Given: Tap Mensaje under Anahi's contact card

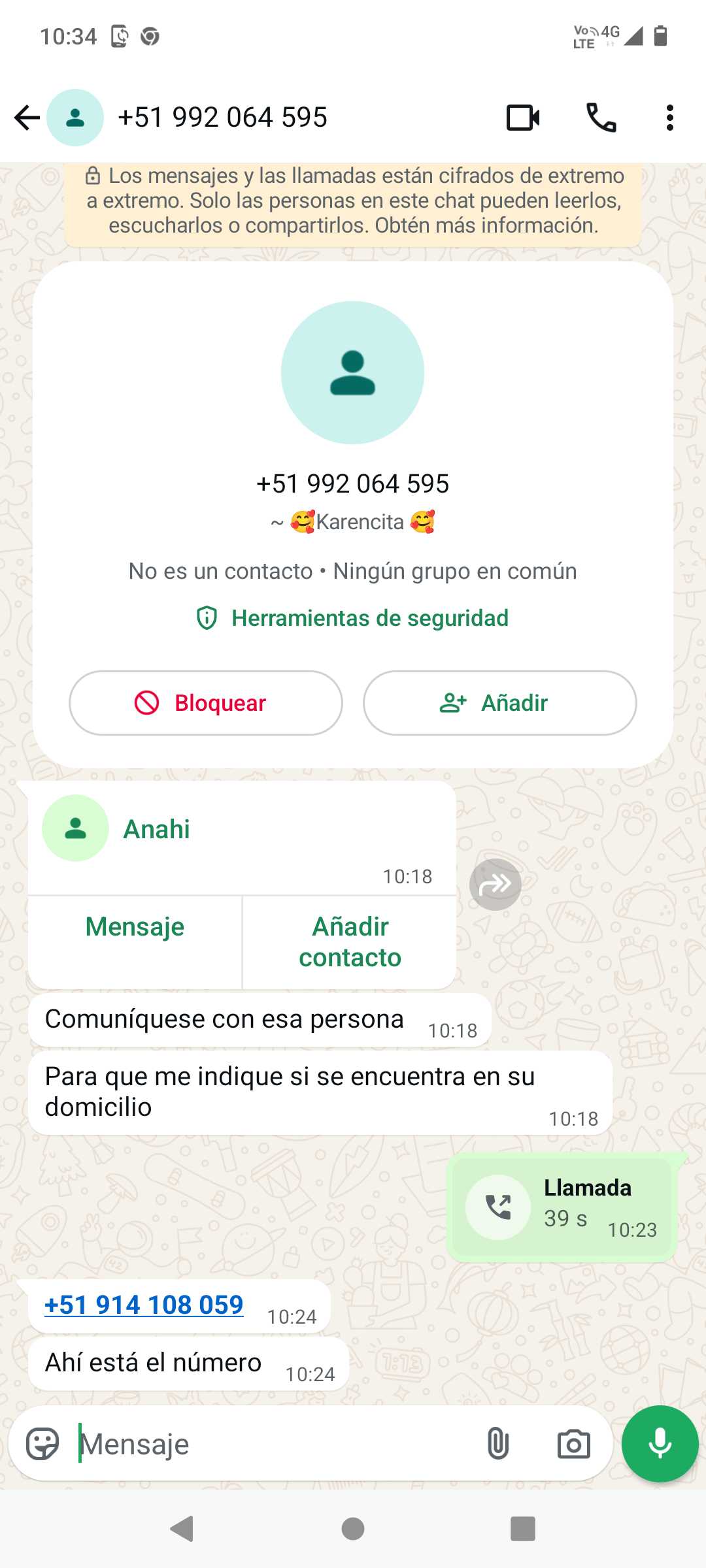Looking at the screenshot, I should point(135,928).
